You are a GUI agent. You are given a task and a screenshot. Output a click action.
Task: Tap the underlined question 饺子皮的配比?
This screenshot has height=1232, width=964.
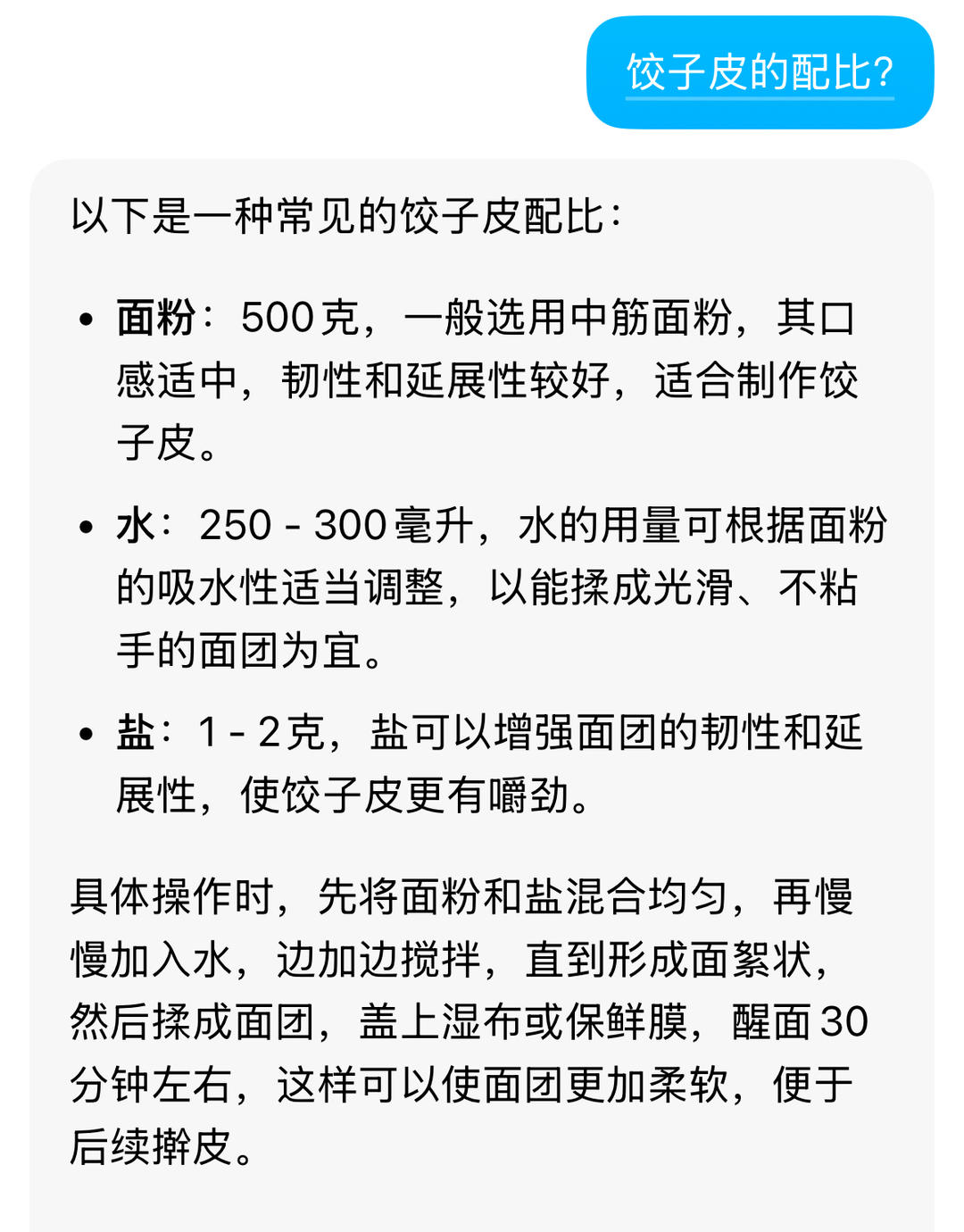tap(760, 72)
